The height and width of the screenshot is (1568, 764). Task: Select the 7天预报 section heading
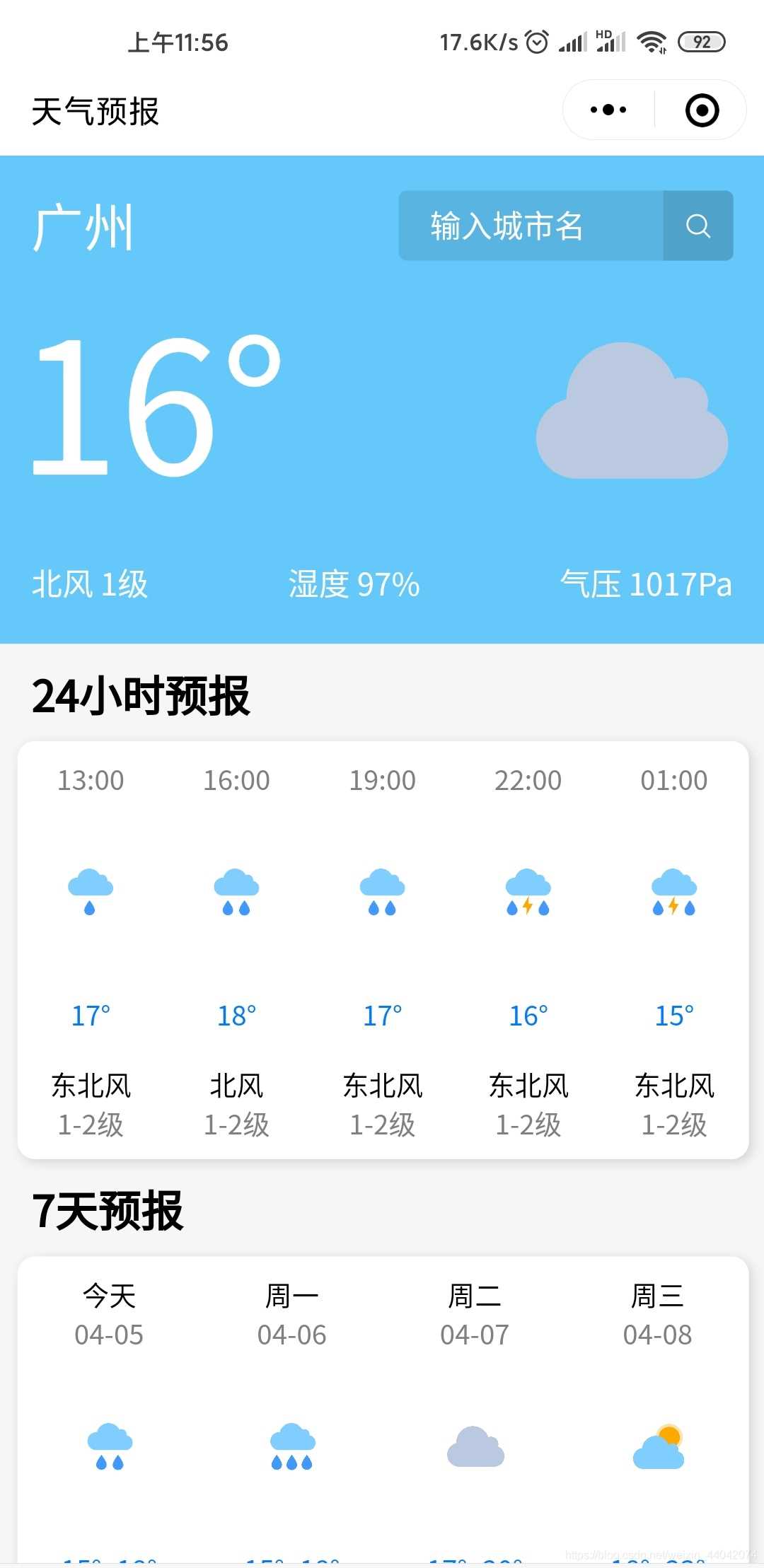pos(108,1212)
